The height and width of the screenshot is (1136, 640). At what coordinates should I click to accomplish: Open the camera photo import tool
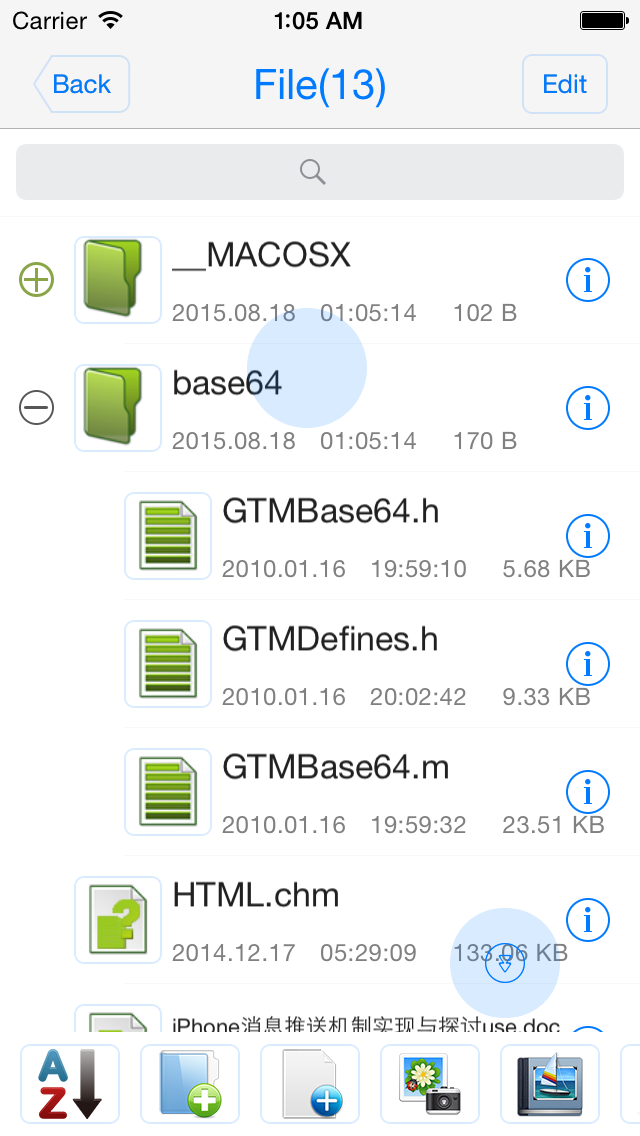coord(430,1084)
